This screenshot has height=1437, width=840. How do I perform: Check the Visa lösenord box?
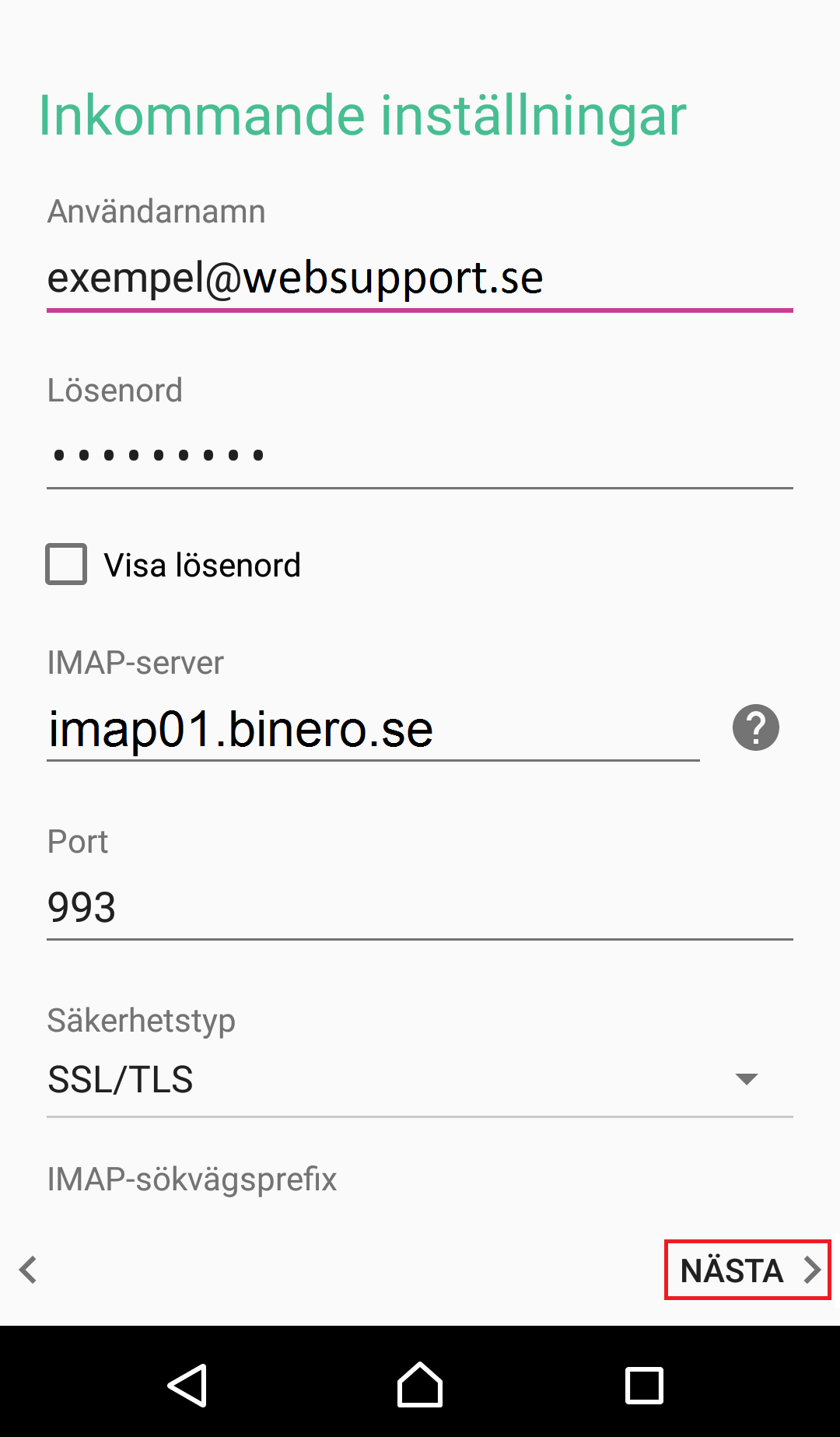pos(66,564)
